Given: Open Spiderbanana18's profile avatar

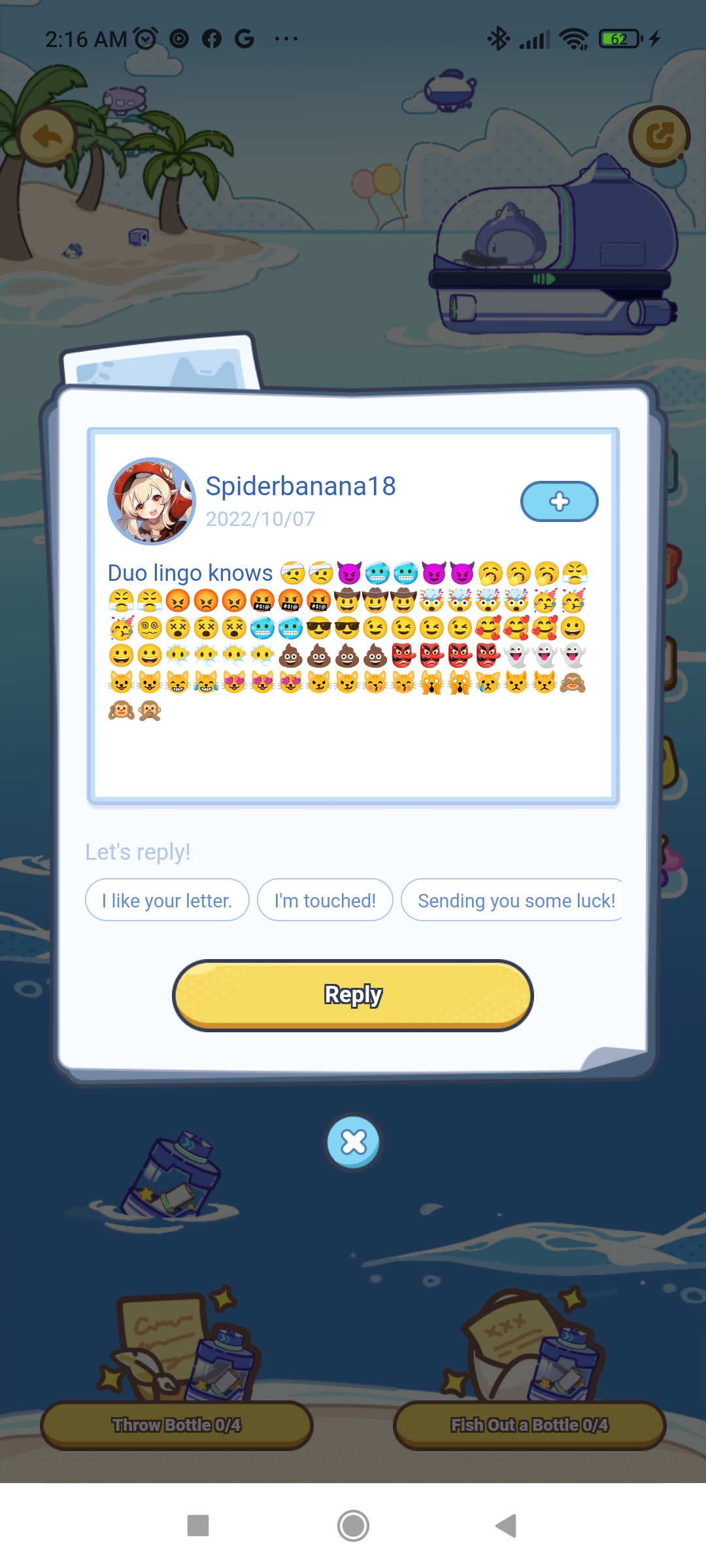Looking at the screenshot, I should [152, 501].
